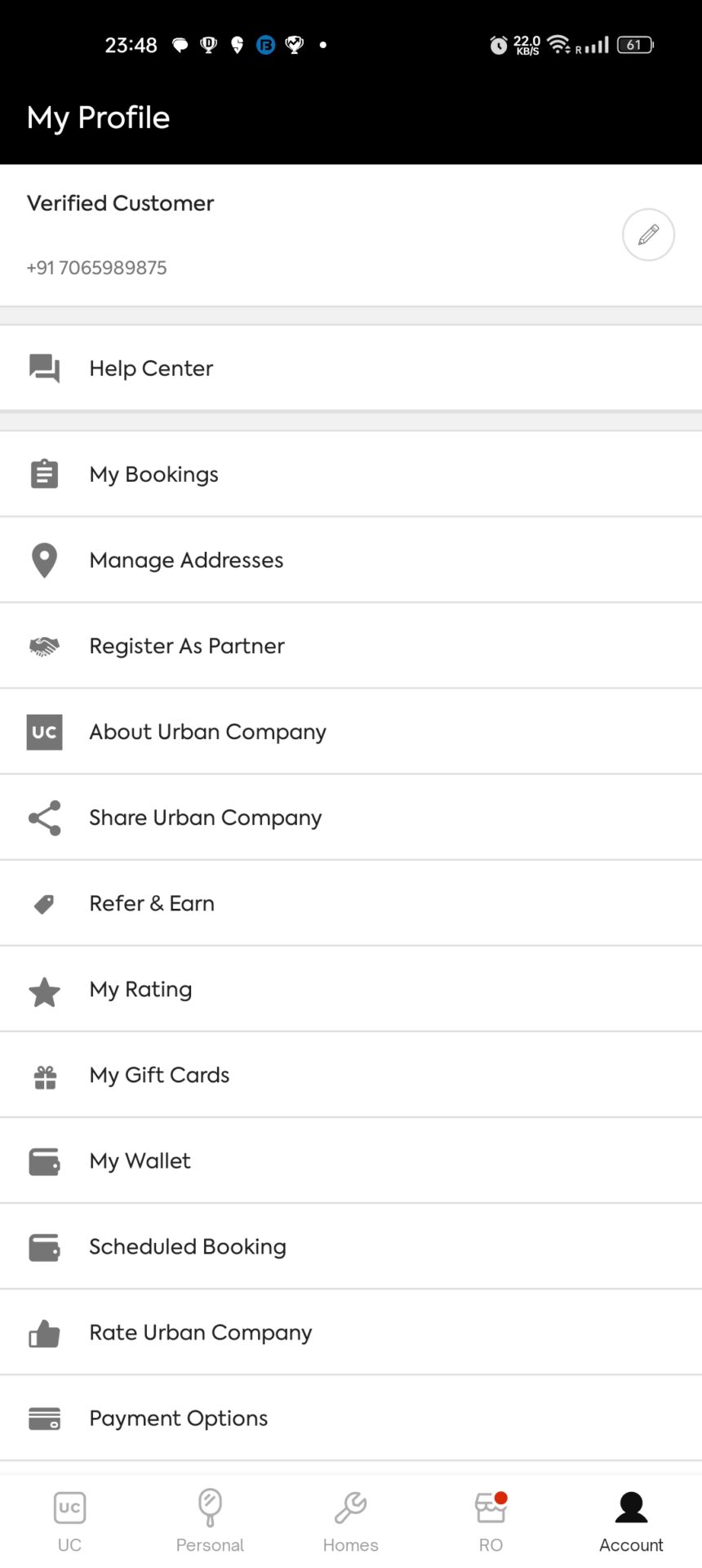
Task: Open the Homes tab
Action: click(350, 1519)
